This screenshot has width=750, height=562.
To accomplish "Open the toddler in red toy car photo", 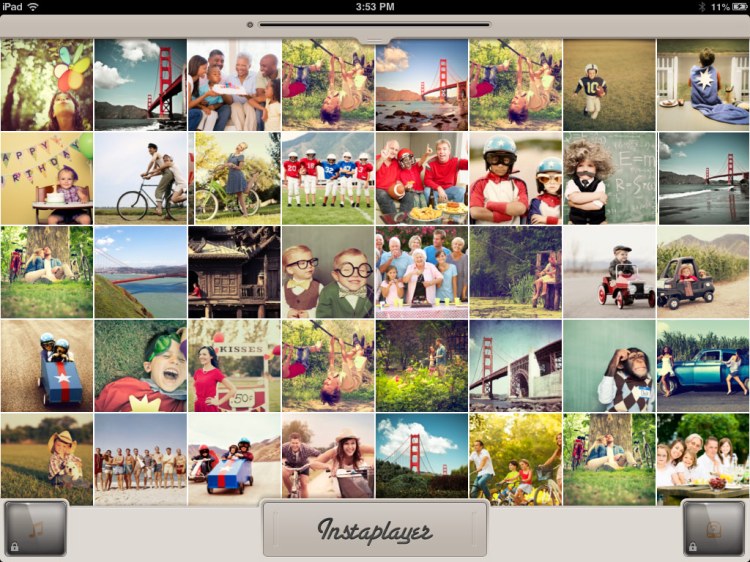I will click(609, 272).
